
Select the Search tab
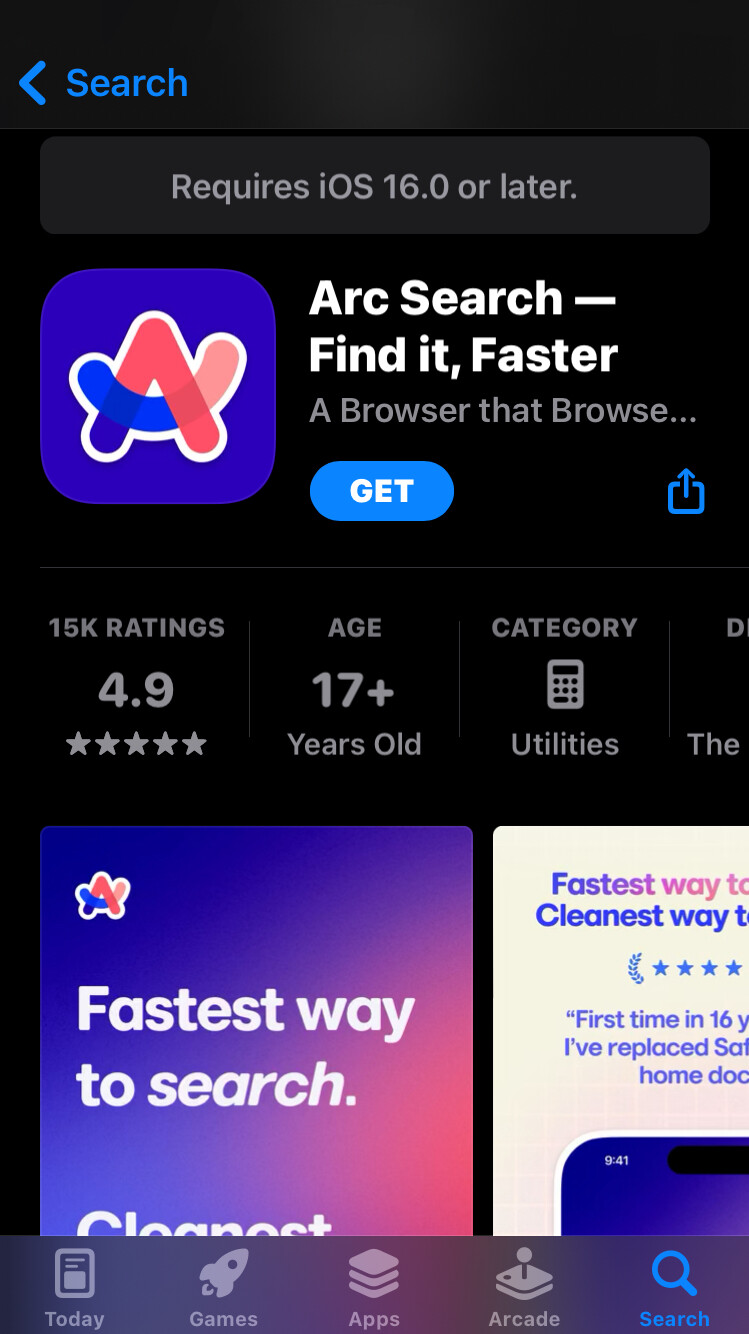pyautogui.click(x=674, y=1289)
